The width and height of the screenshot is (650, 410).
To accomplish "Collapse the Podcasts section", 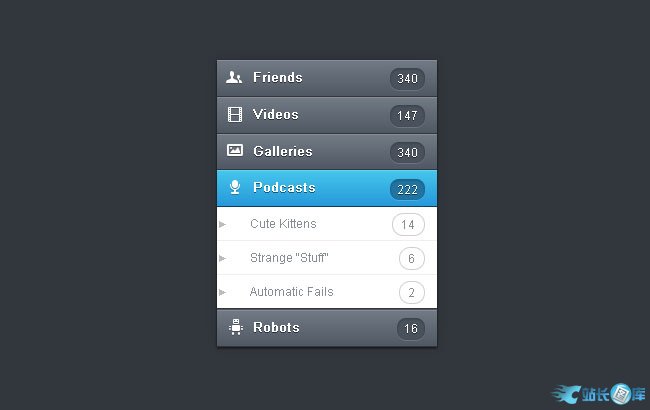I will coord(284,188).
